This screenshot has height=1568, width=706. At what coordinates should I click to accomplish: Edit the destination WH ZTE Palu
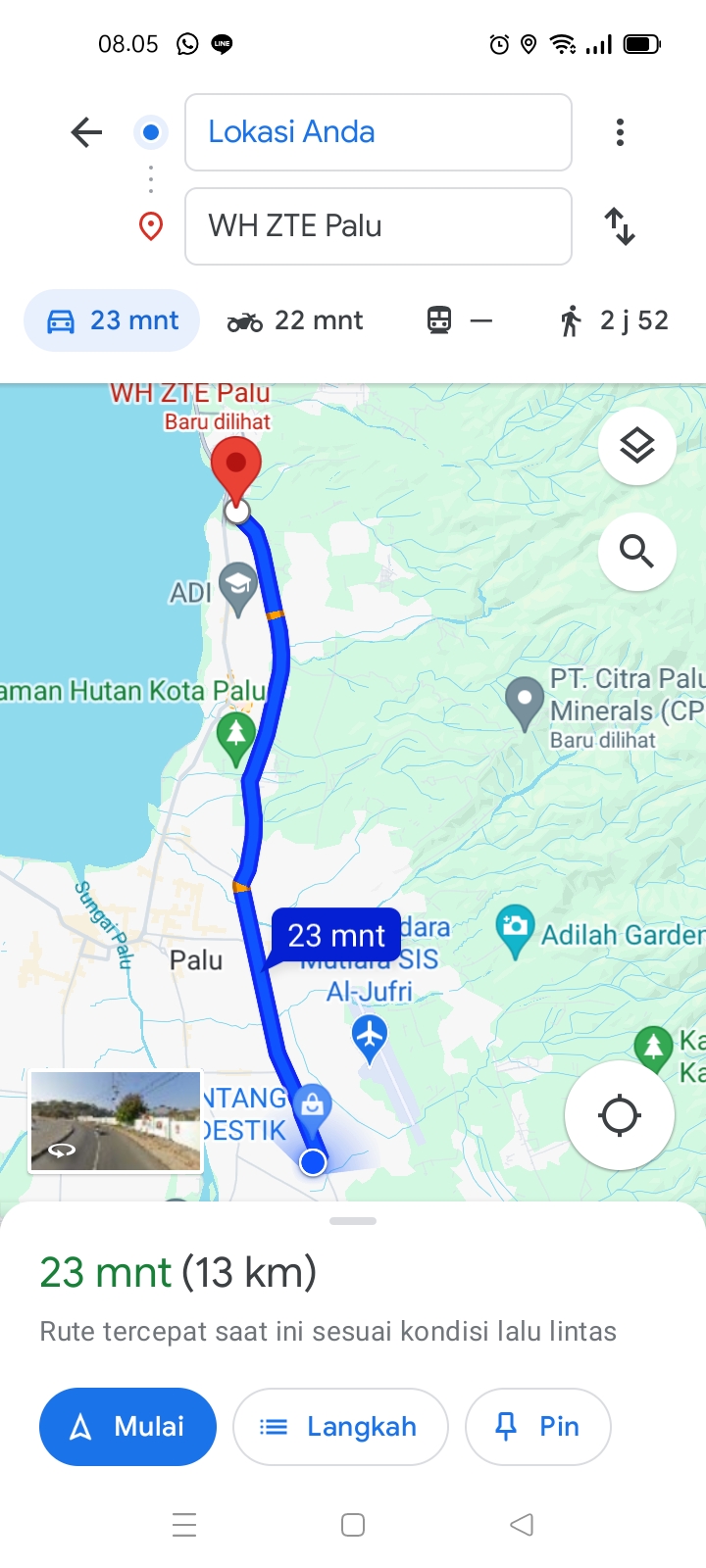378,226
